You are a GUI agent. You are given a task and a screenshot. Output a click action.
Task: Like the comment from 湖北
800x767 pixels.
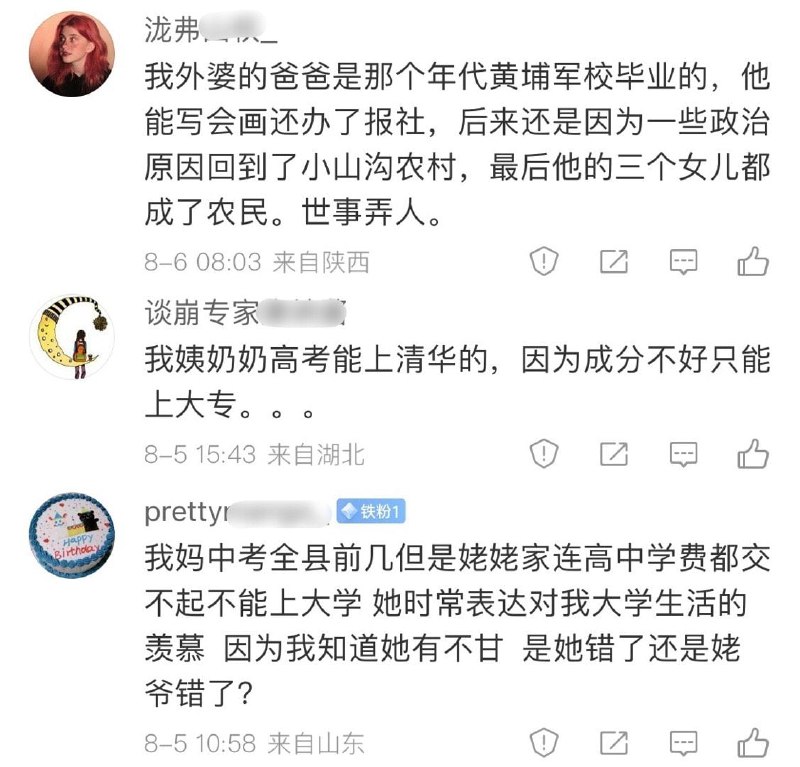(x=752, y=454)
